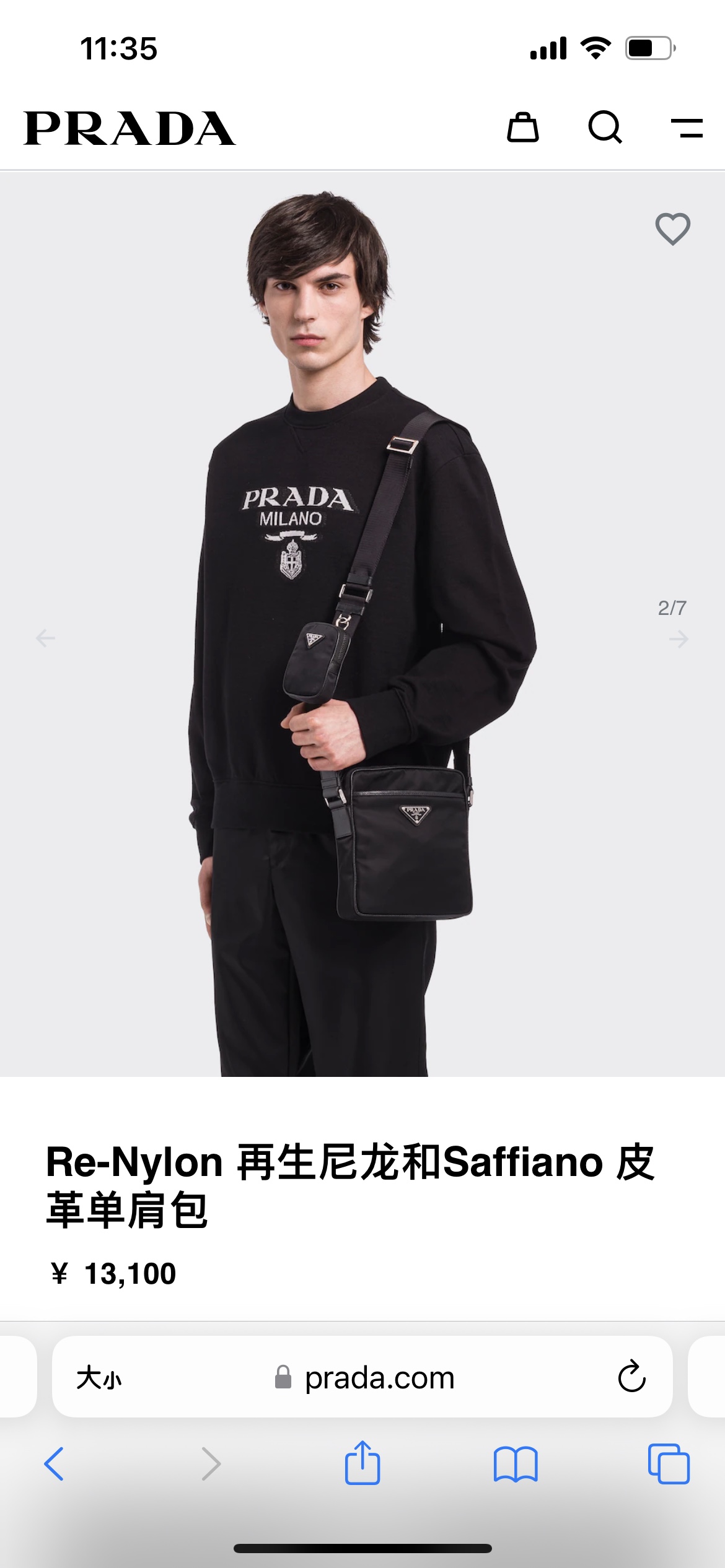Show the previous product image
Viewport: 725px width, 1568px height.
coord(45,638)
